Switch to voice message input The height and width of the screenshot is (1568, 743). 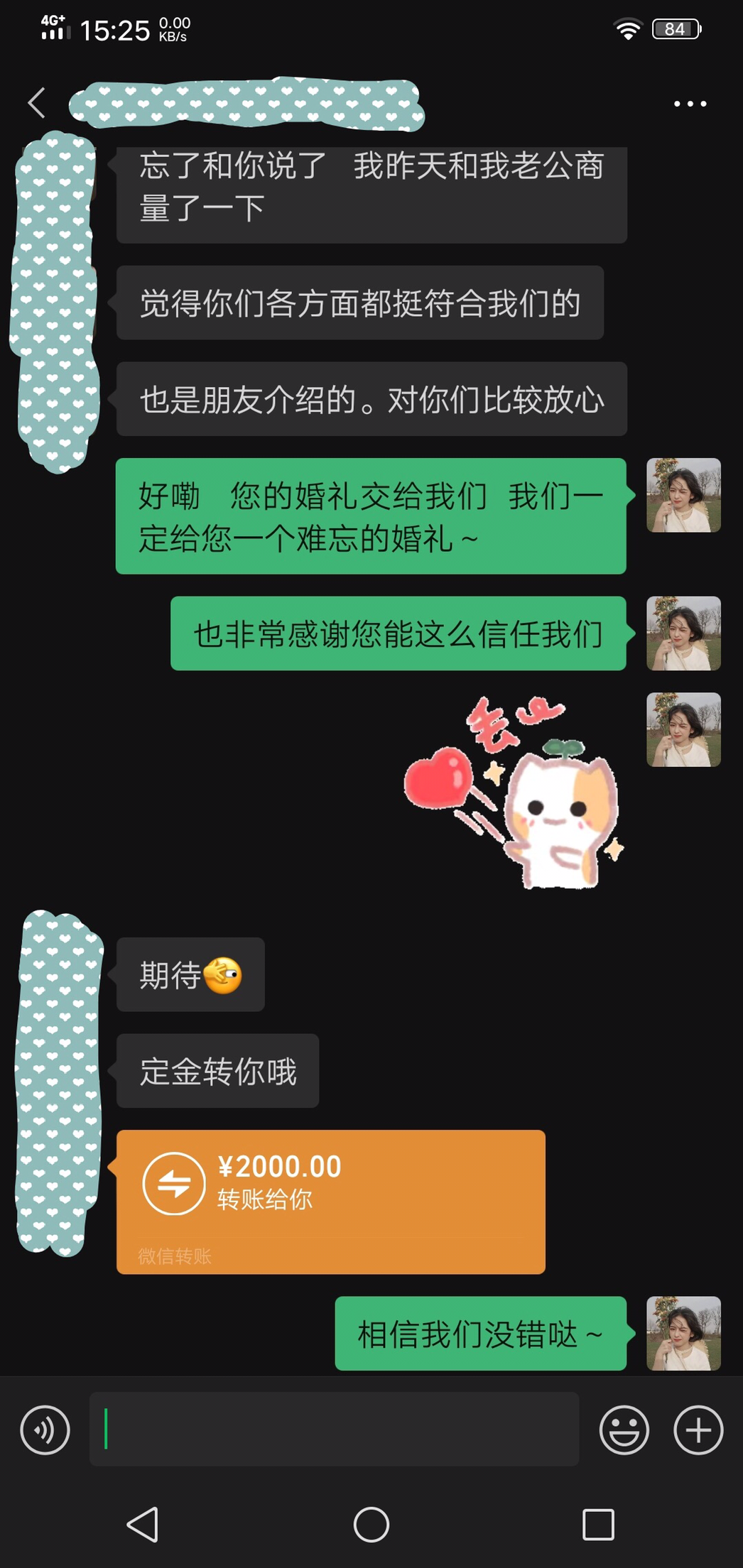point(45,1430)
